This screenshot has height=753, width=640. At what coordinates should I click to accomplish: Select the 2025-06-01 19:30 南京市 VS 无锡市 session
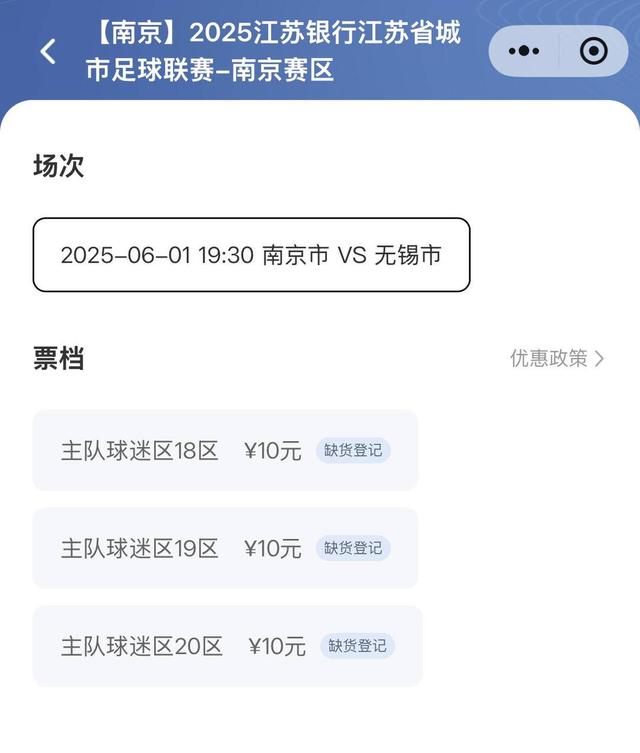(x=251, y=255)
